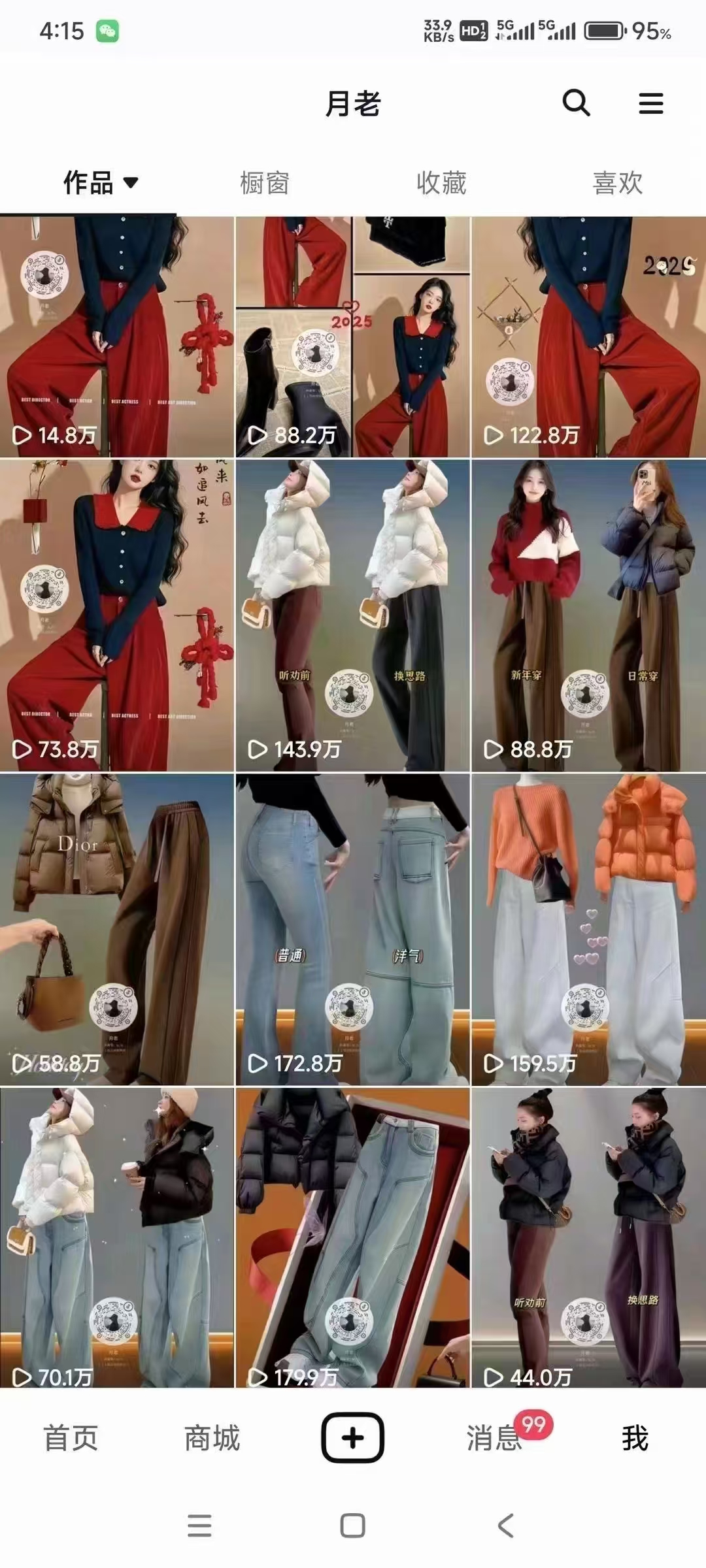Open the orange jacket video with 159.5万
Screen dimensions: 706x1568
pos(588,929)
